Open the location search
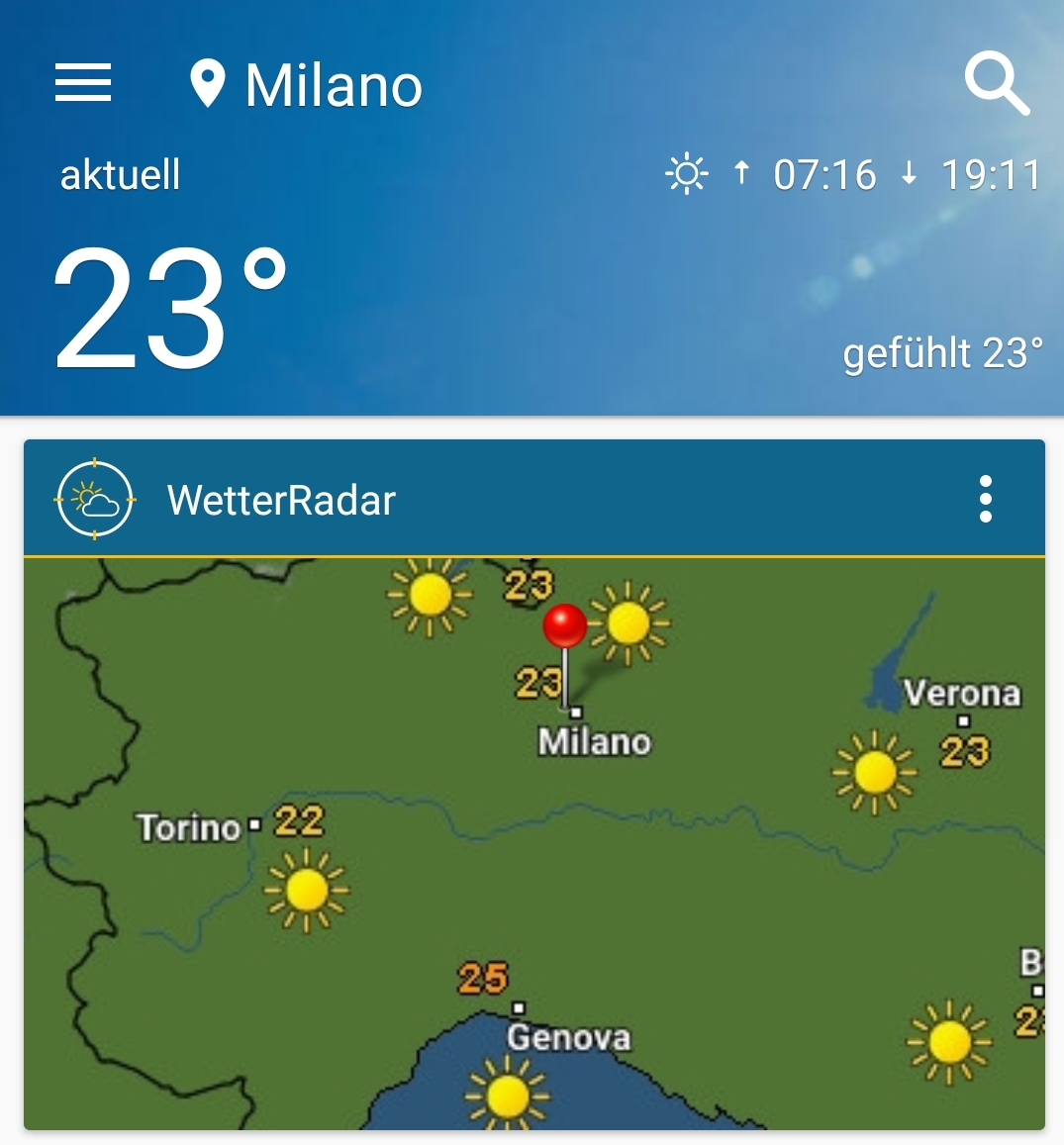 tap(996, 85)
